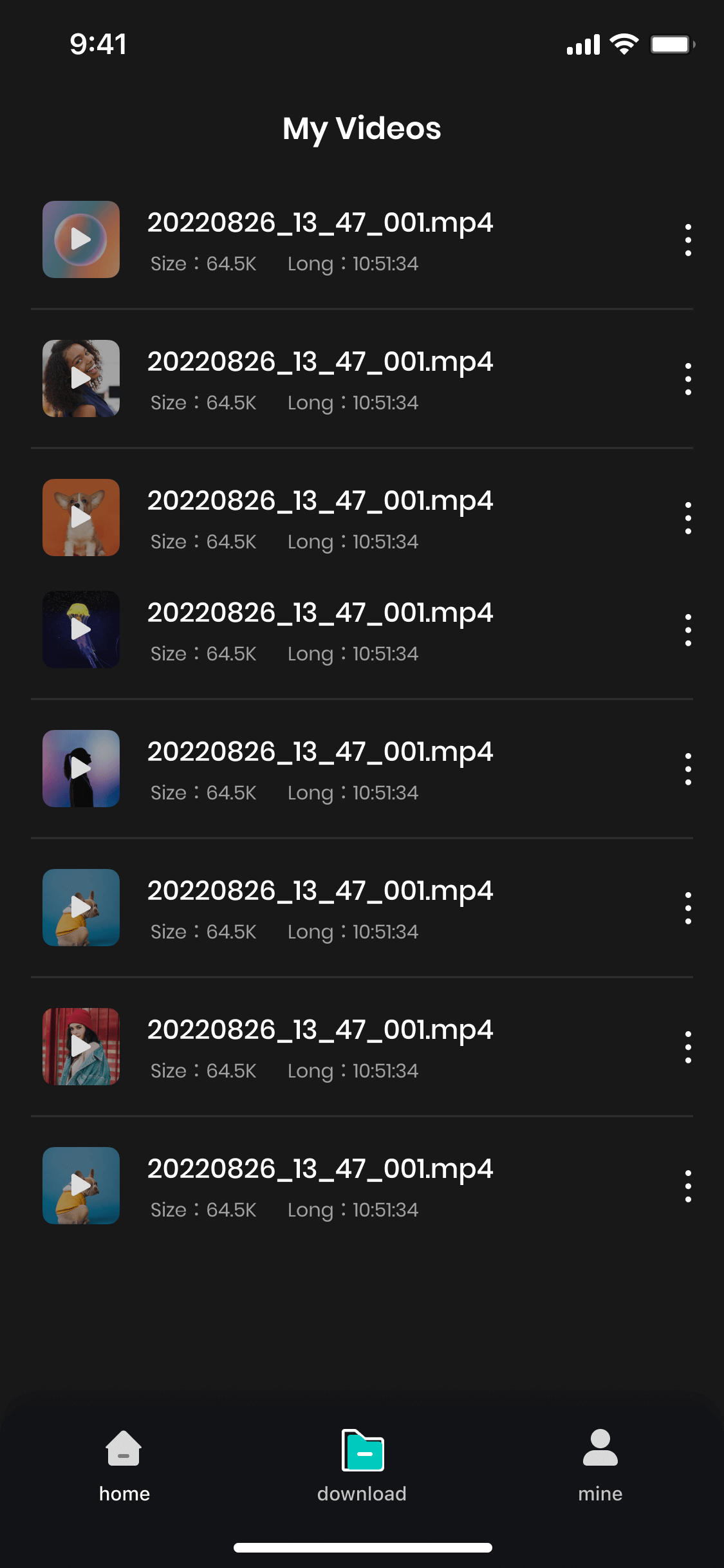This screenshot has width=724, height=1568.
Task: Play the woman in red beanie video
Action: tap(81, 1047)
